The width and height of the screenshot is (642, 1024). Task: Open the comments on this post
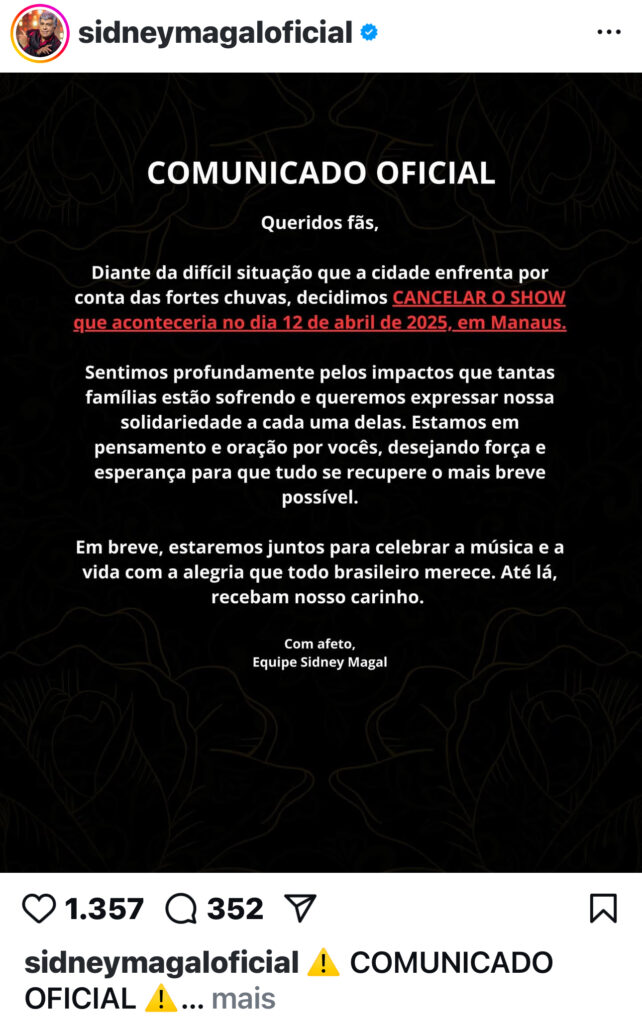click(182, 908)
